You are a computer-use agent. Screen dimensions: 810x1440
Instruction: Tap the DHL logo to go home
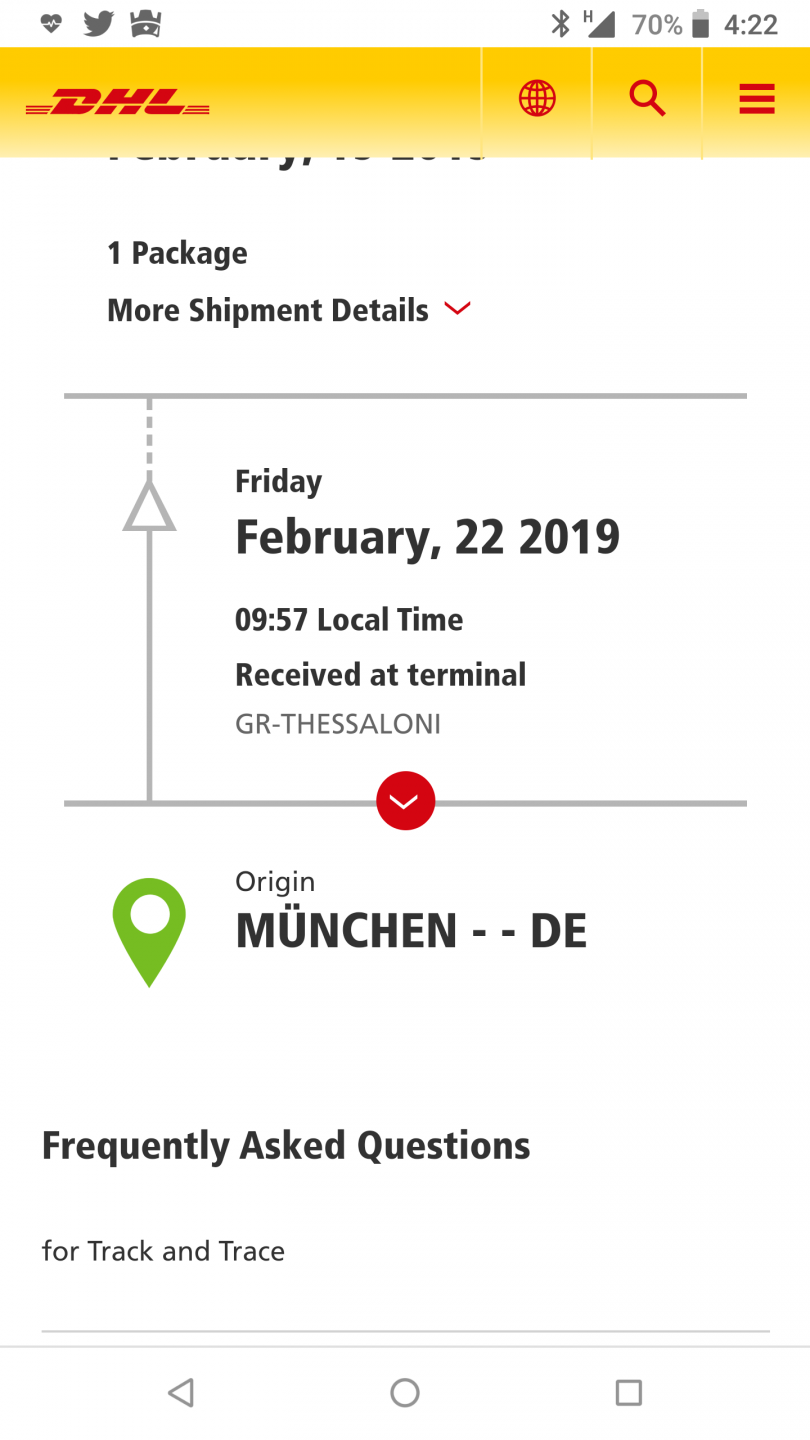click(118, 102)
